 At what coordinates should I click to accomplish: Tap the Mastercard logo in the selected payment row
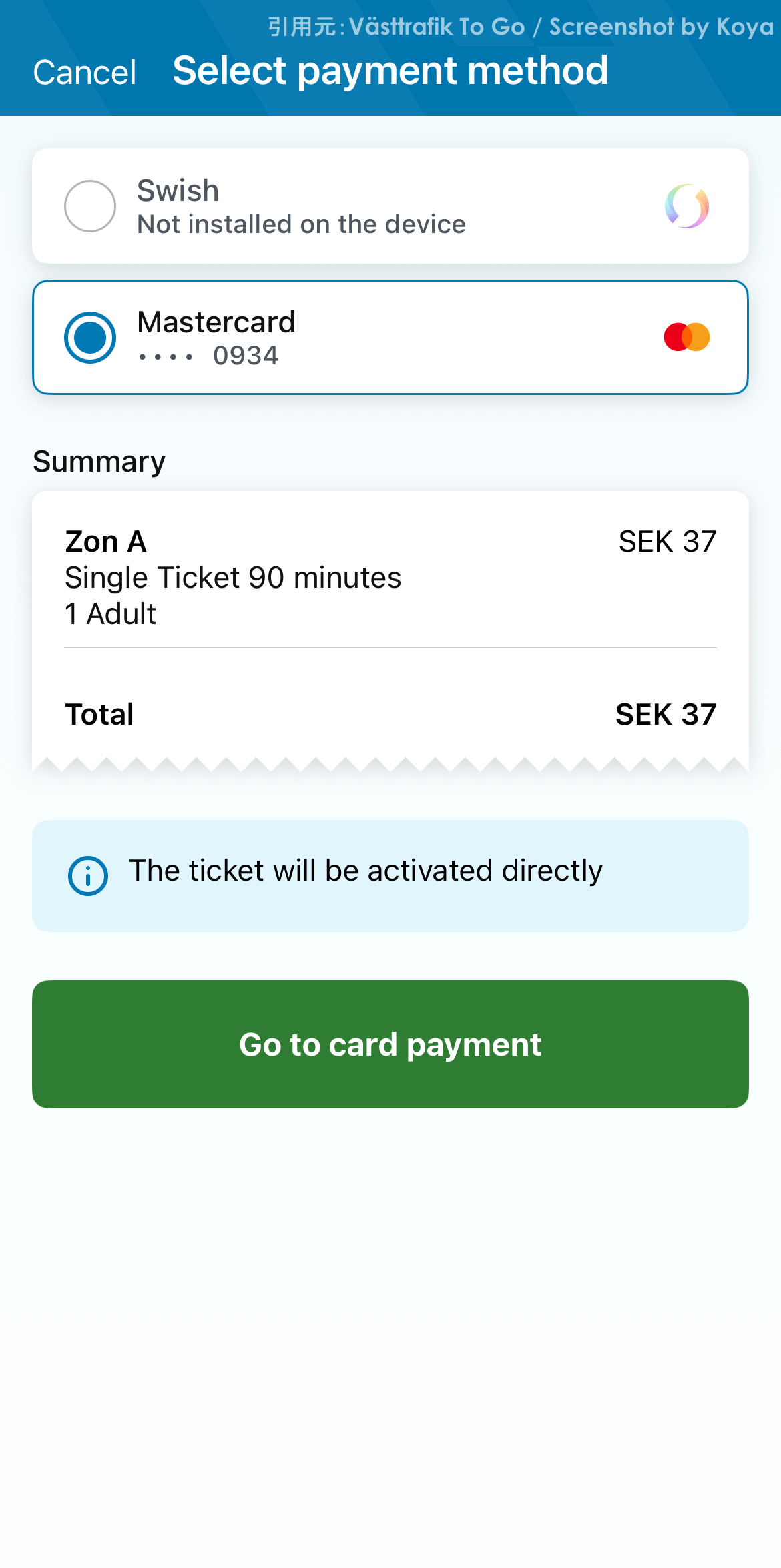[686, 336]
